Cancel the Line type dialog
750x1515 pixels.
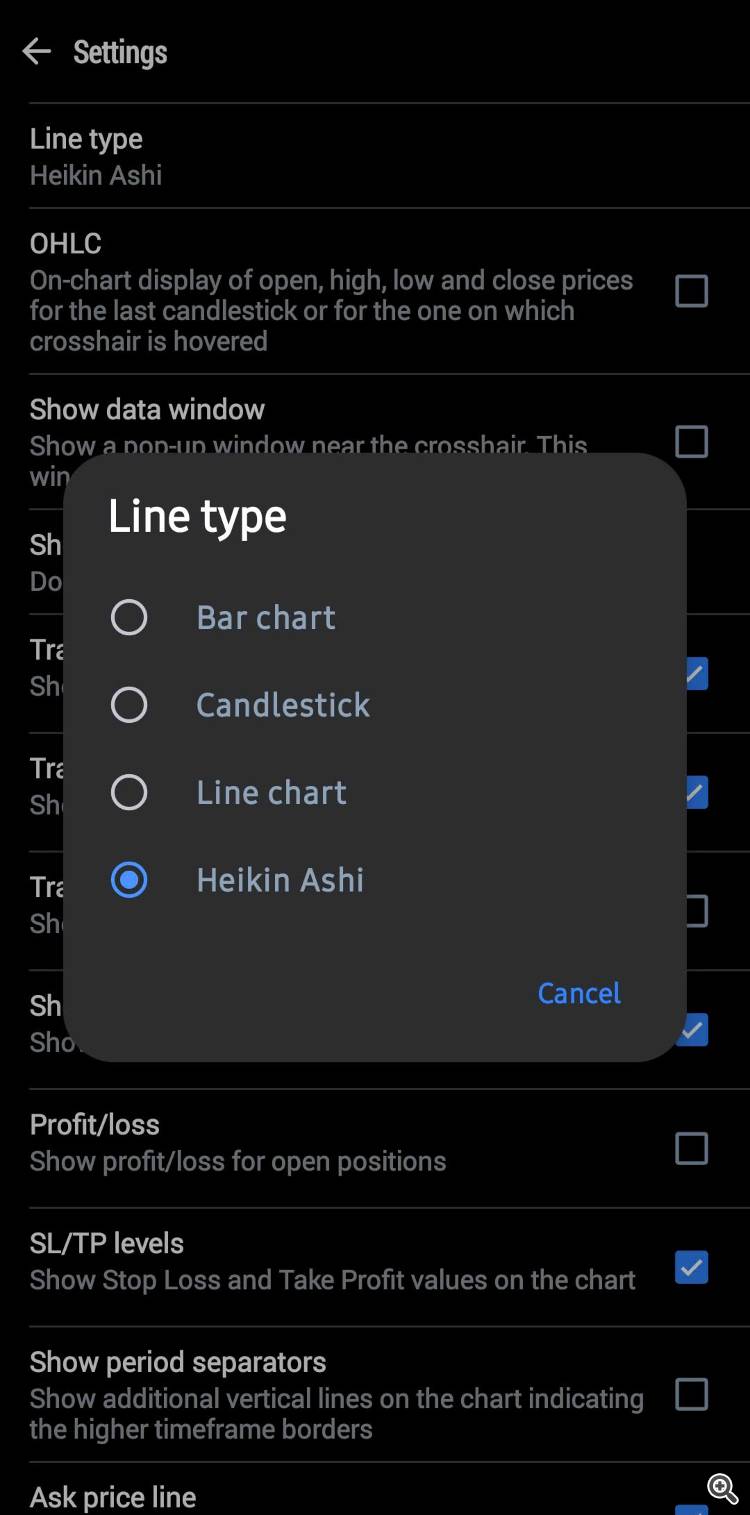point(579,993)
